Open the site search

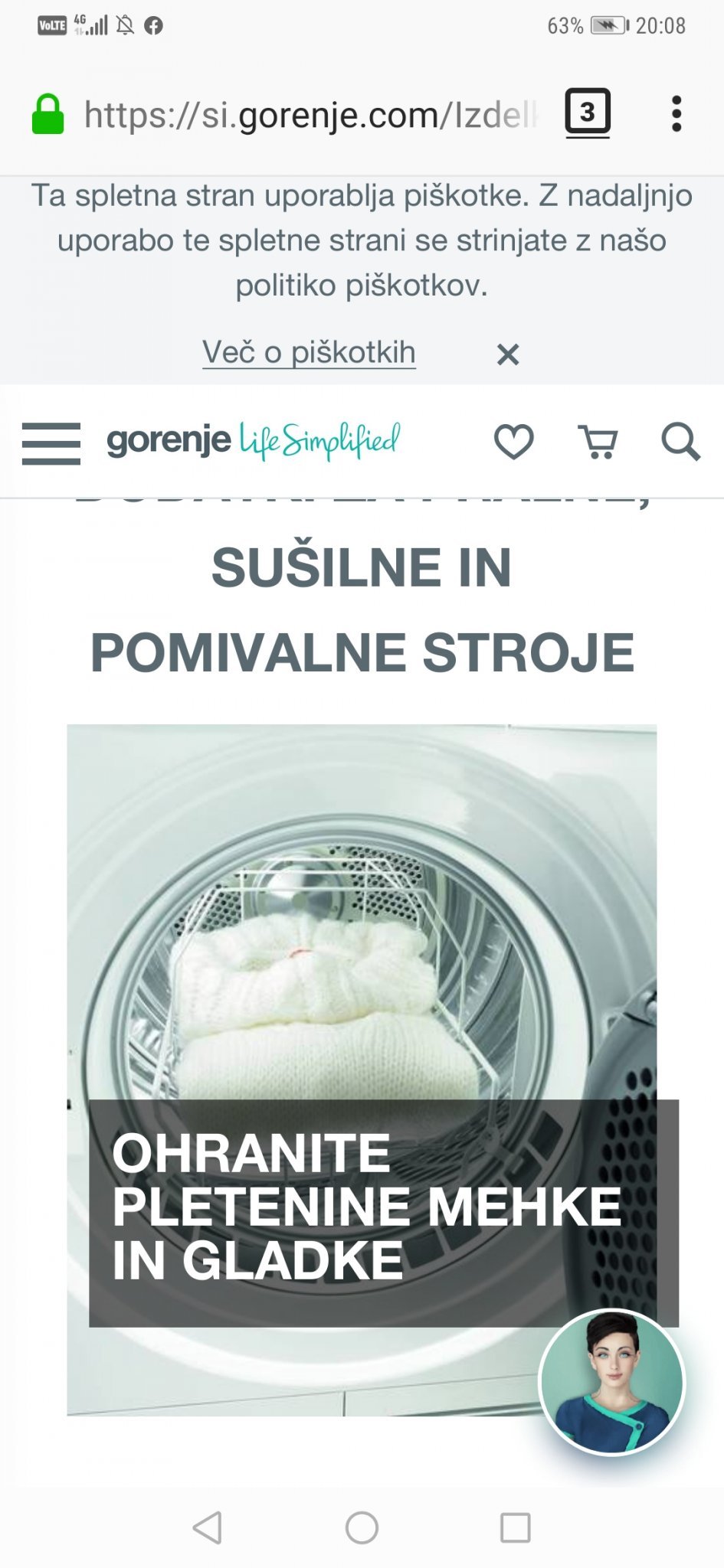(680, 443)
